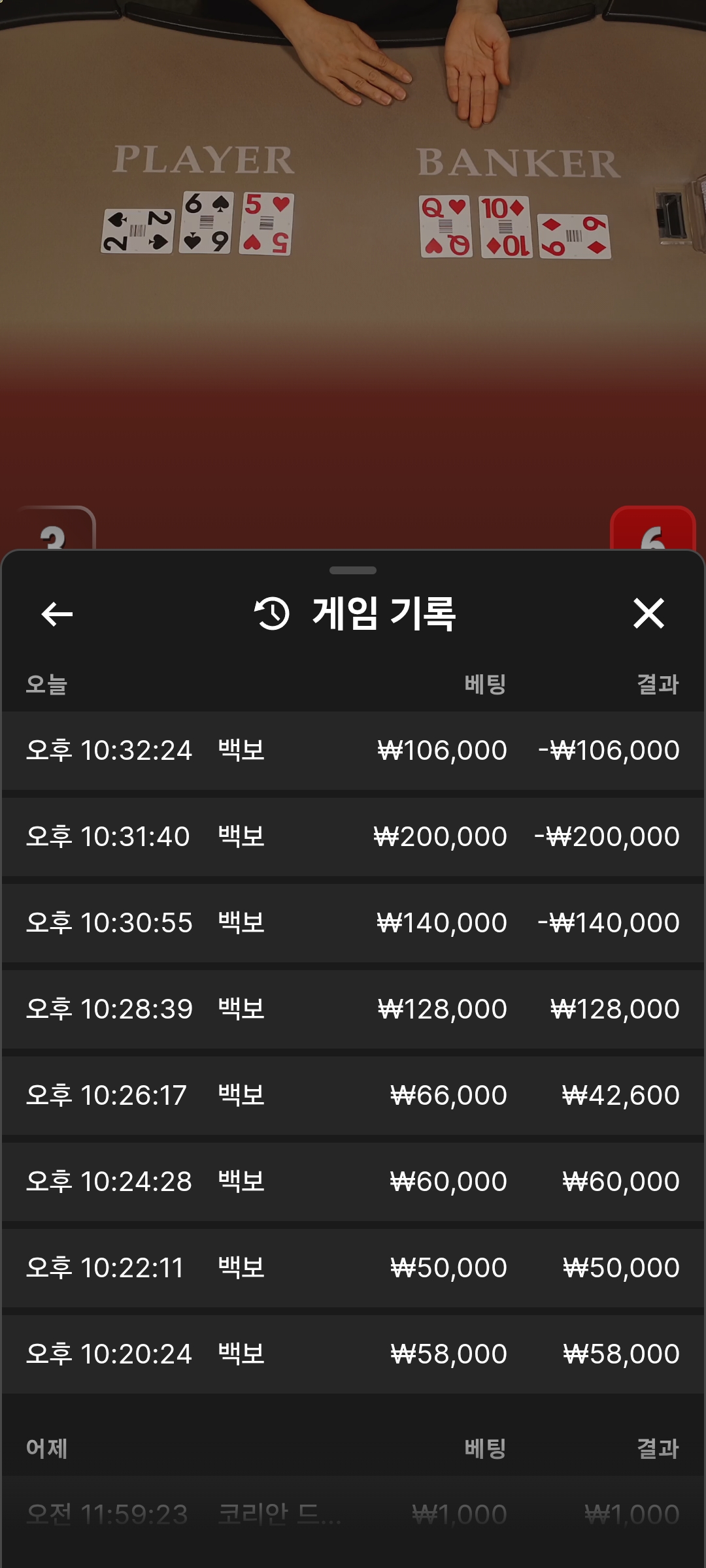View details of the 10:28:39 record
This screenshot has height=1568, width=706.
pos(353,1009)
